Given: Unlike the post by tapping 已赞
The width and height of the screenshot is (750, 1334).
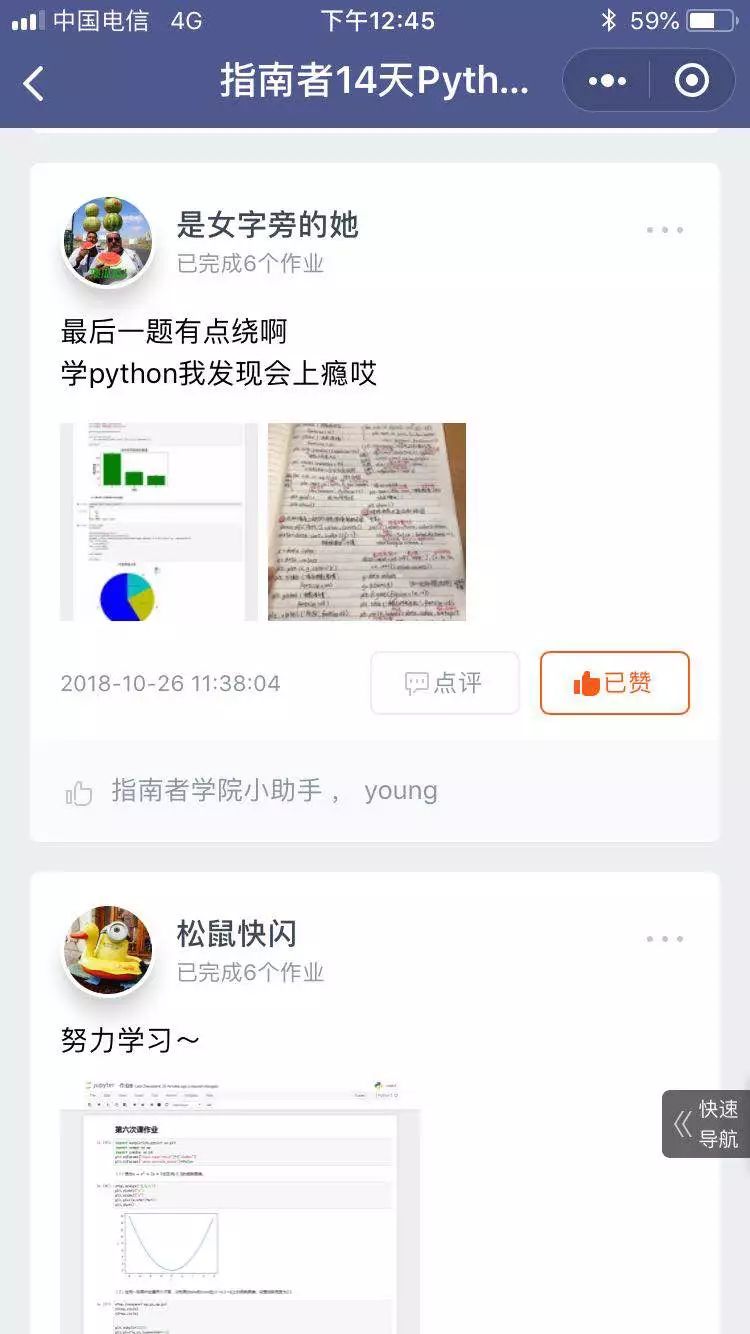Looking at the screenshot, I should [614, 682].
